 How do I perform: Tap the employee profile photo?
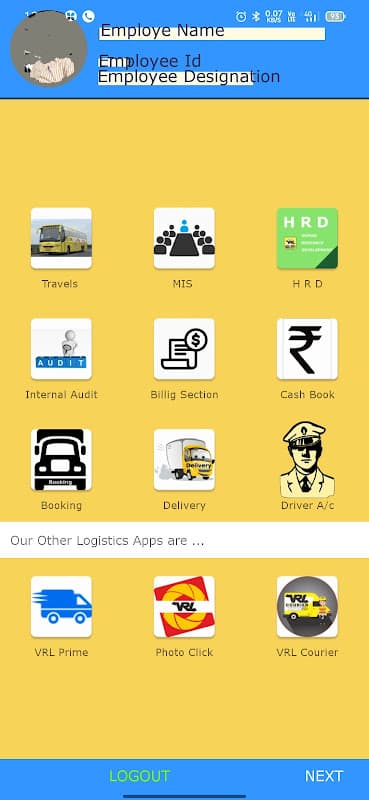48,48
